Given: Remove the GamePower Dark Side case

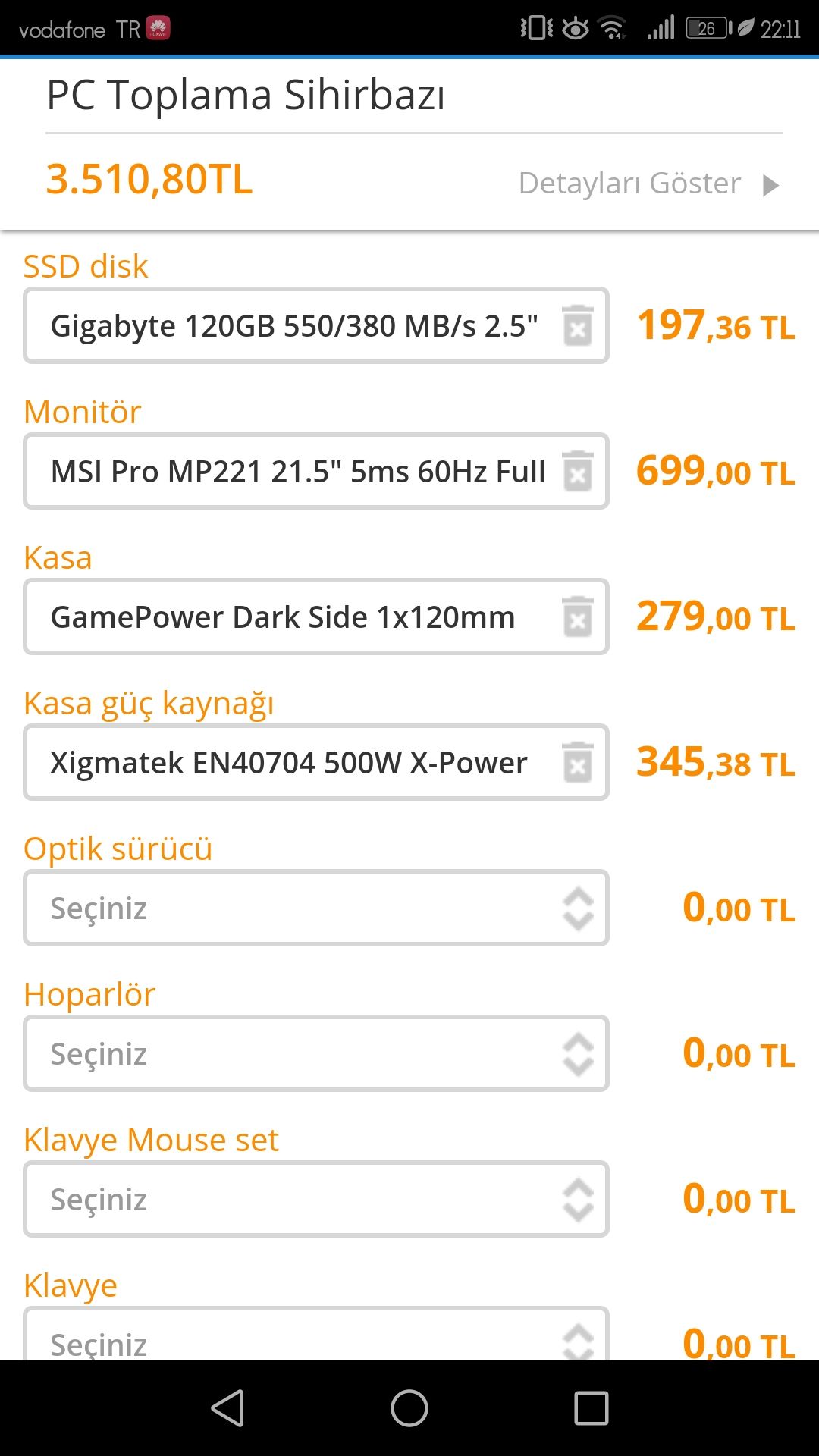Looking at the screenshot, I should tap(577, 617).
